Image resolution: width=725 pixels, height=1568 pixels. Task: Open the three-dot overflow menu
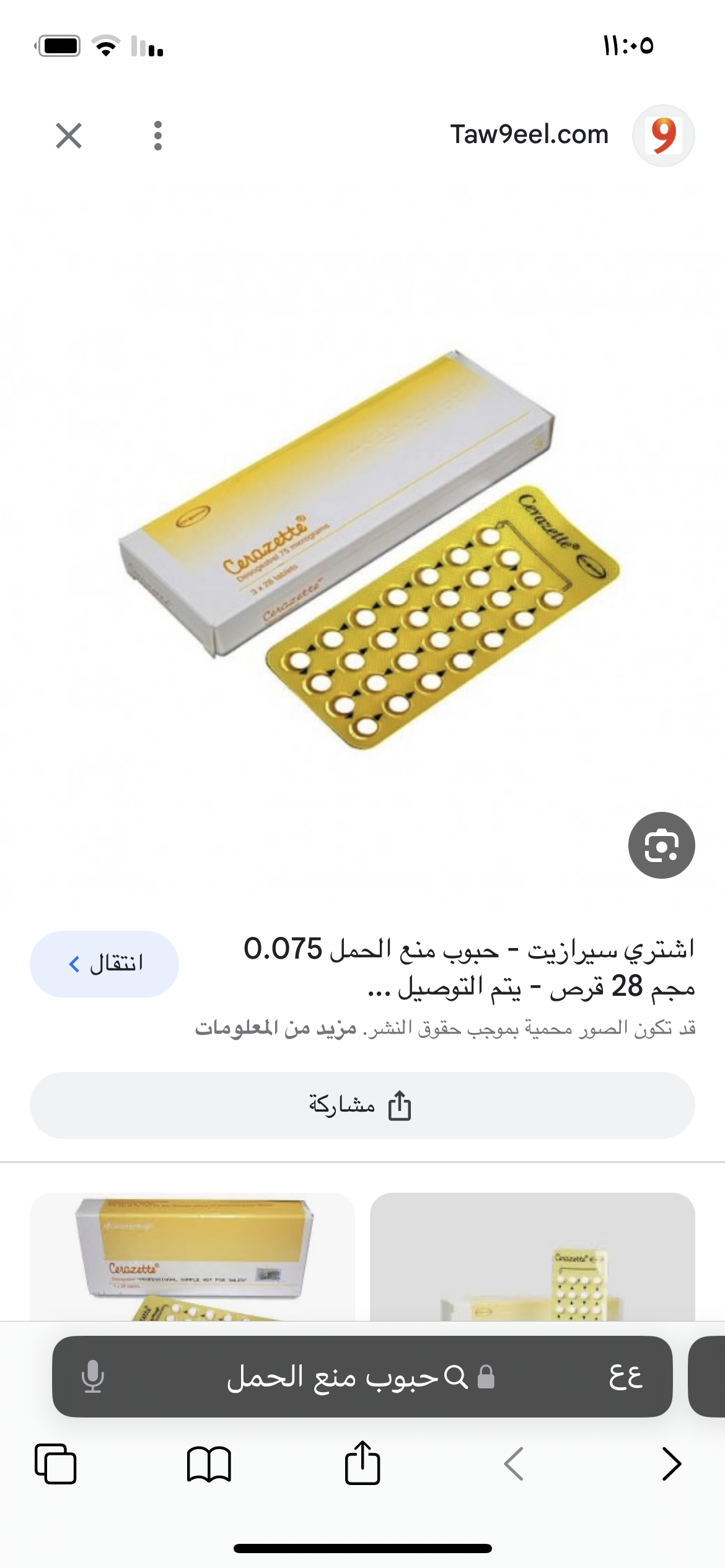158,136
